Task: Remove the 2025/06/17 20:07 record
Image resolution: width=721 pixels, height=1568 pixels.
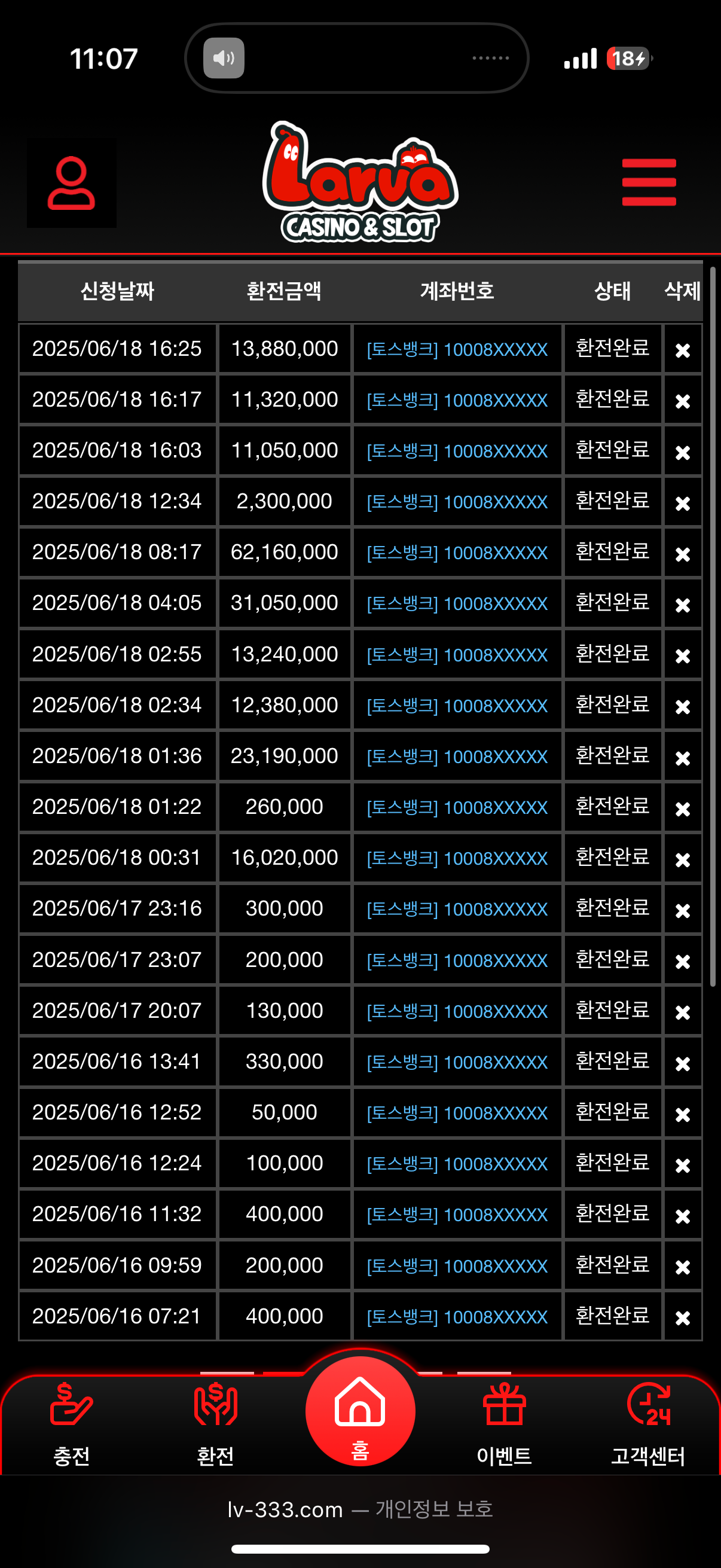Action: coord(682,1012)
